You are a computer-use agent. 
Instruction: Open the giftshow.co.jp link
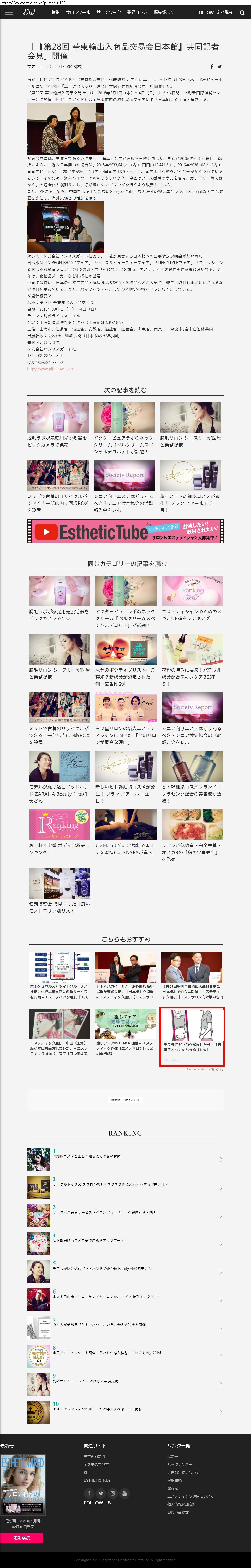(50, 369)
